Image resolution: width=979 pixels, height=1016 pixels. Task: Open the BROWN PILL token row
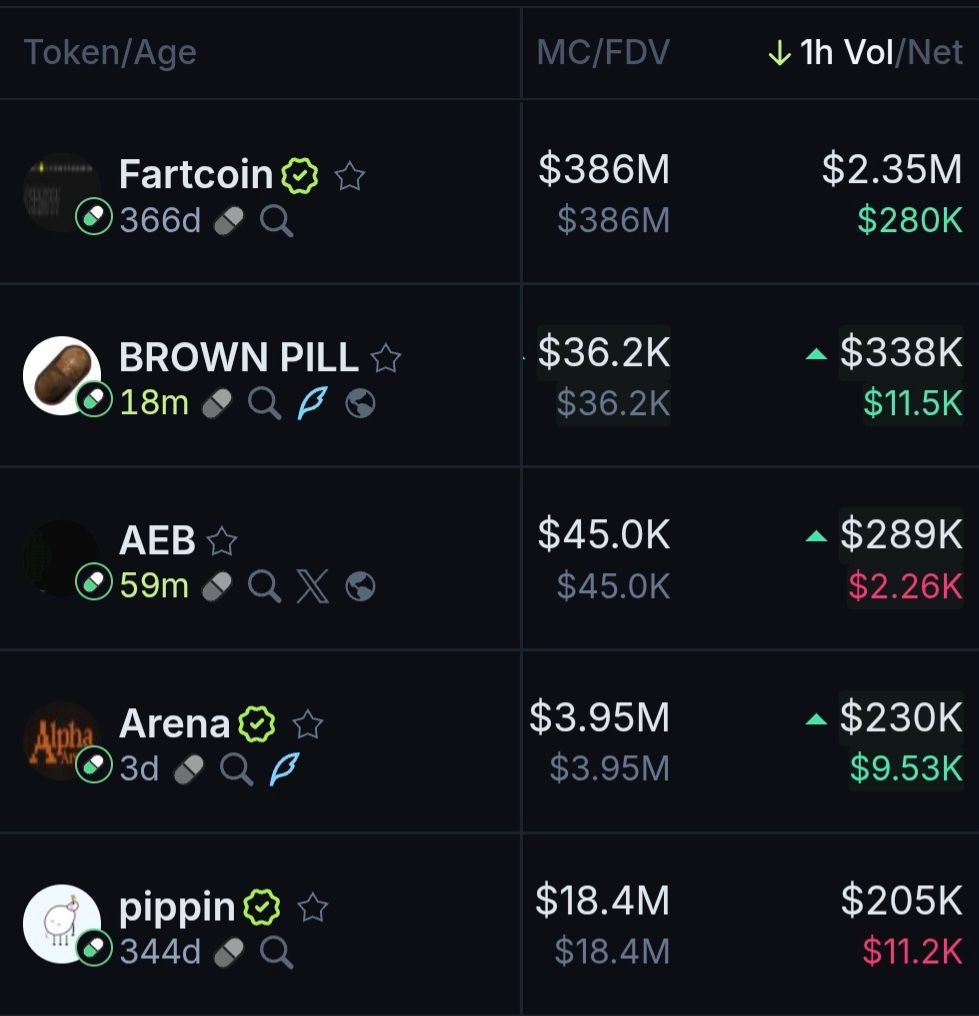[238, 357]
